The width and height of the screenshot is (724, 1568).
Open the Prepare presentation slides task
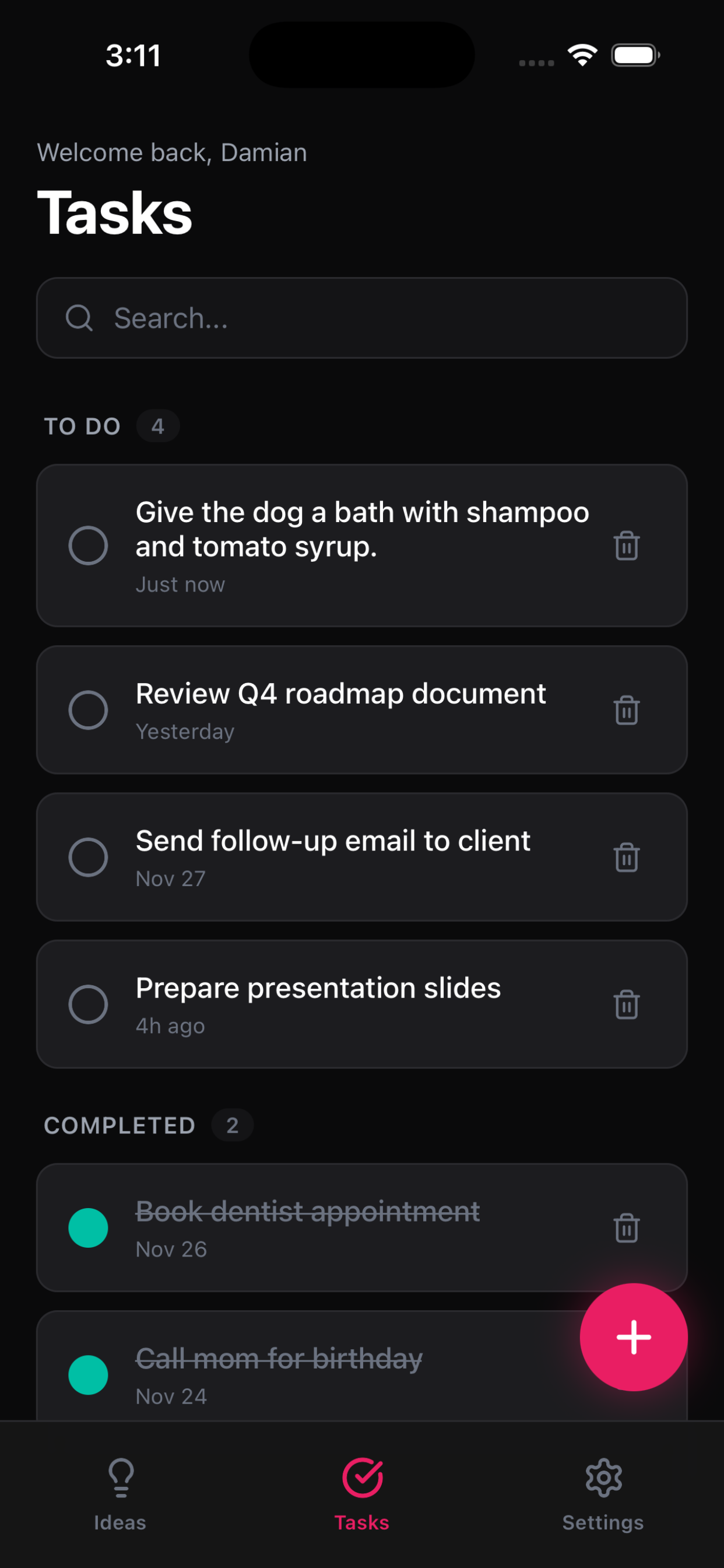(318, 988)
